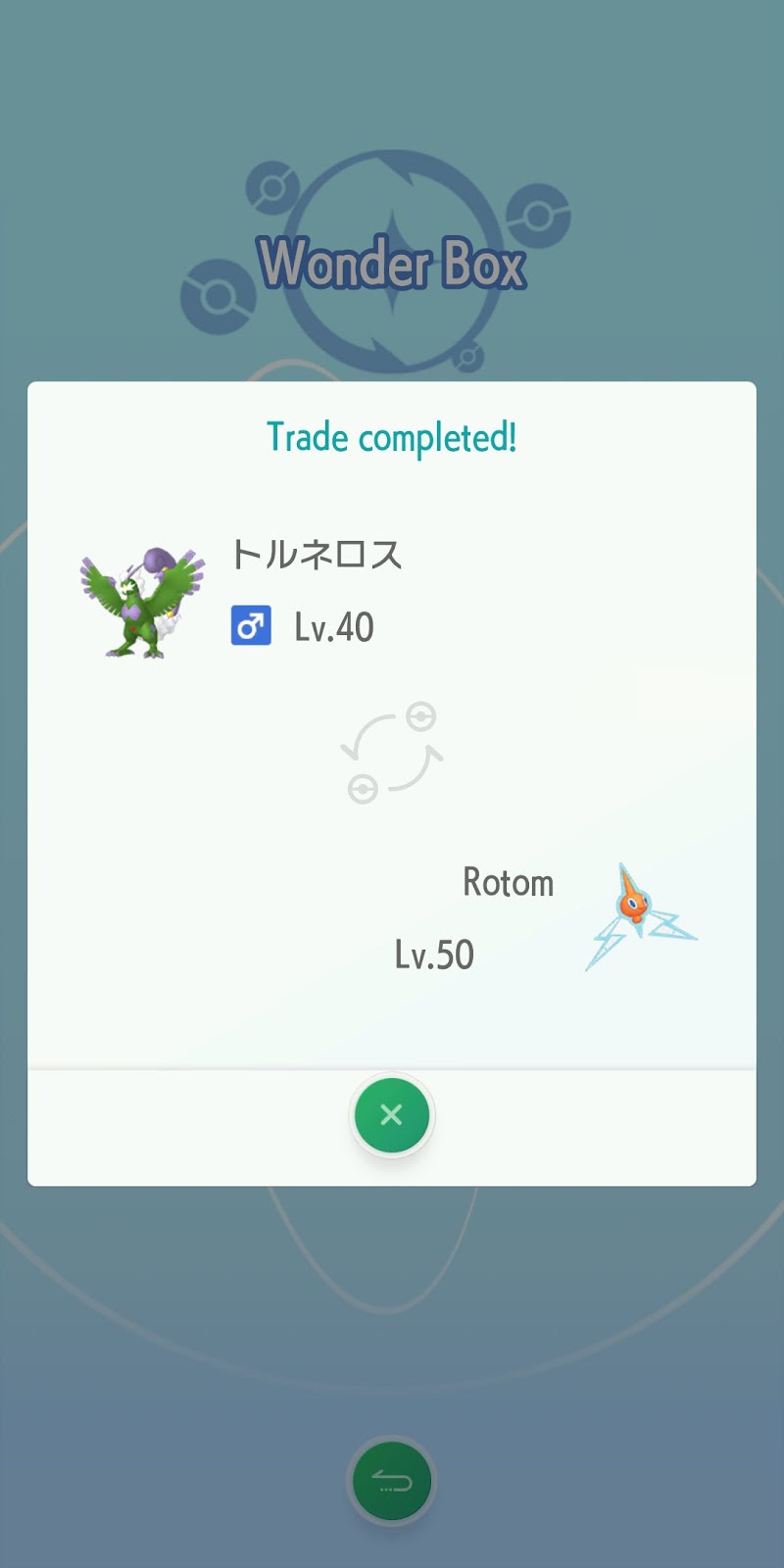Click the small Poké Ball below the compass emblem

[469, 357]
